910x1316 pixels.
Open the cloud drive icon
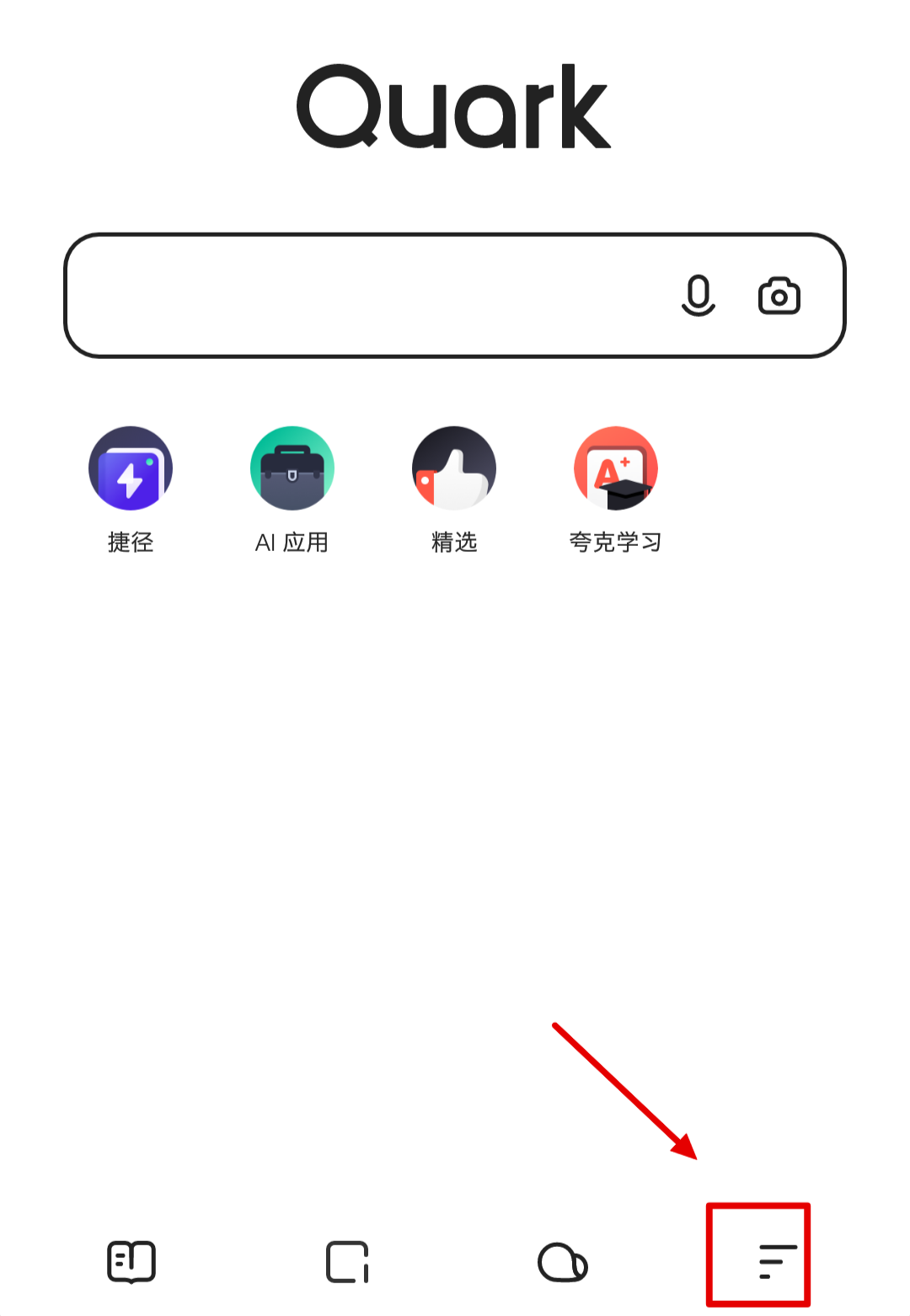(562, 1261)
